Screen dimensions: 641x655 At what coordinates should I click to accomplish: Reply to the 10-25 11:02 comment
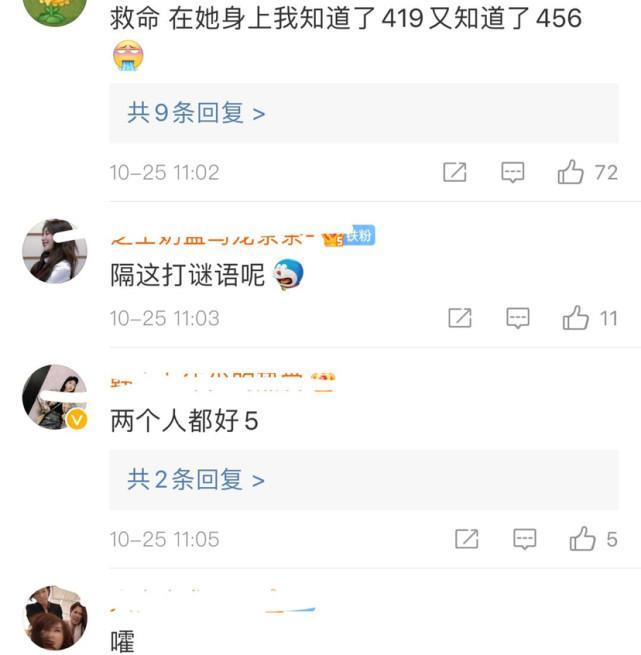[x=513, y=172]
